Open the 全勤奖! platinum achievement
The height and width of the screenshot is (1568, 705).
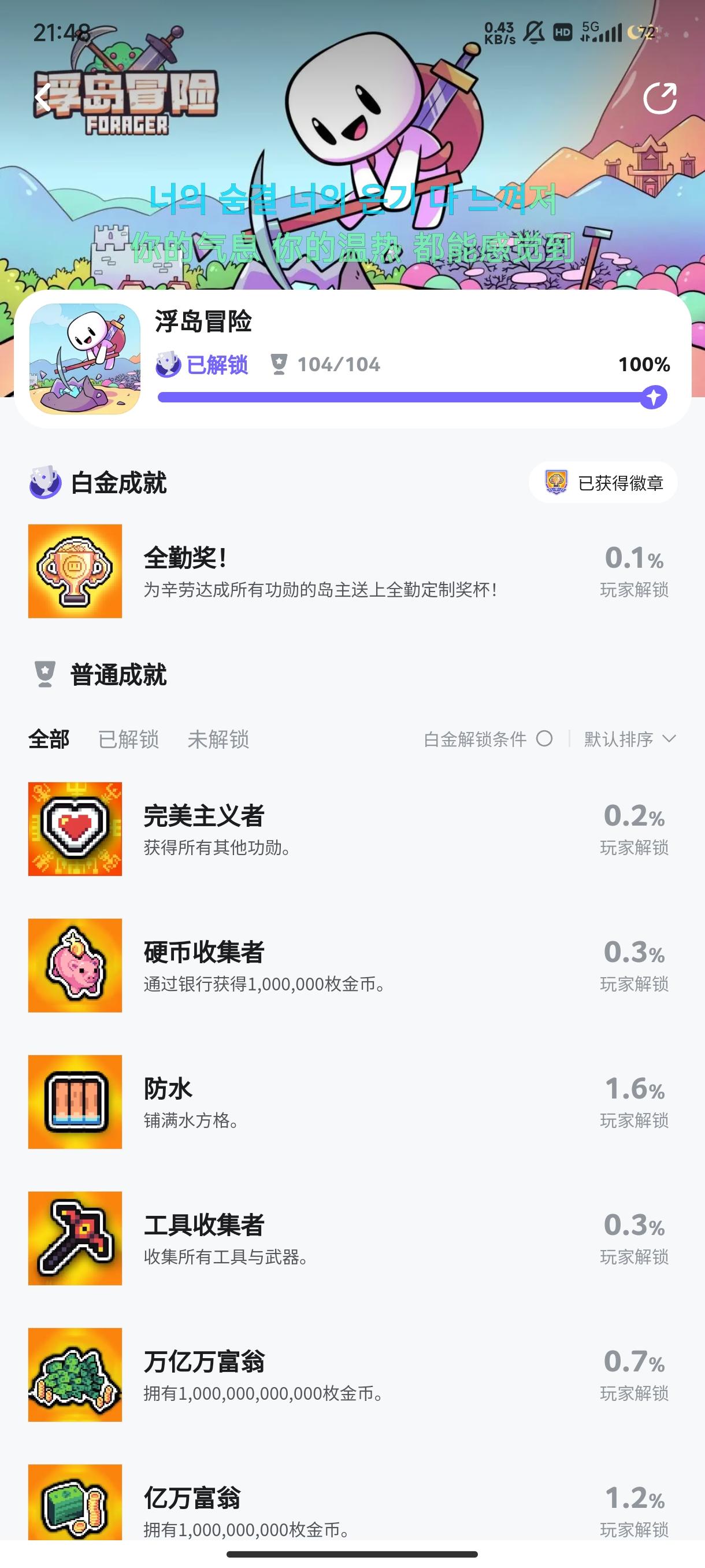coord(352,571)
